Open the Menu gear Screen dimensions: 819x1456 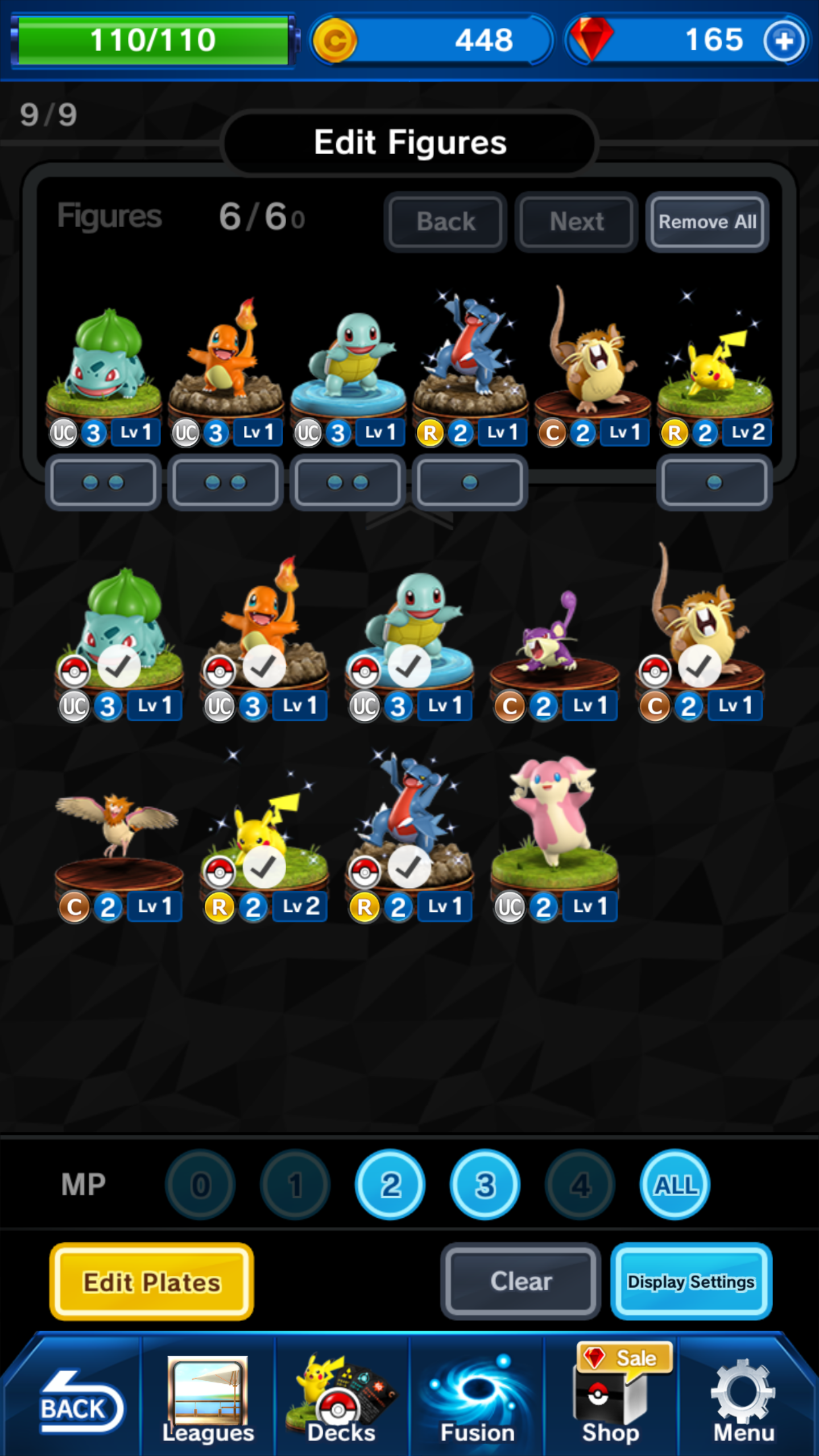pyautogui.click(x=744, y=1400)
